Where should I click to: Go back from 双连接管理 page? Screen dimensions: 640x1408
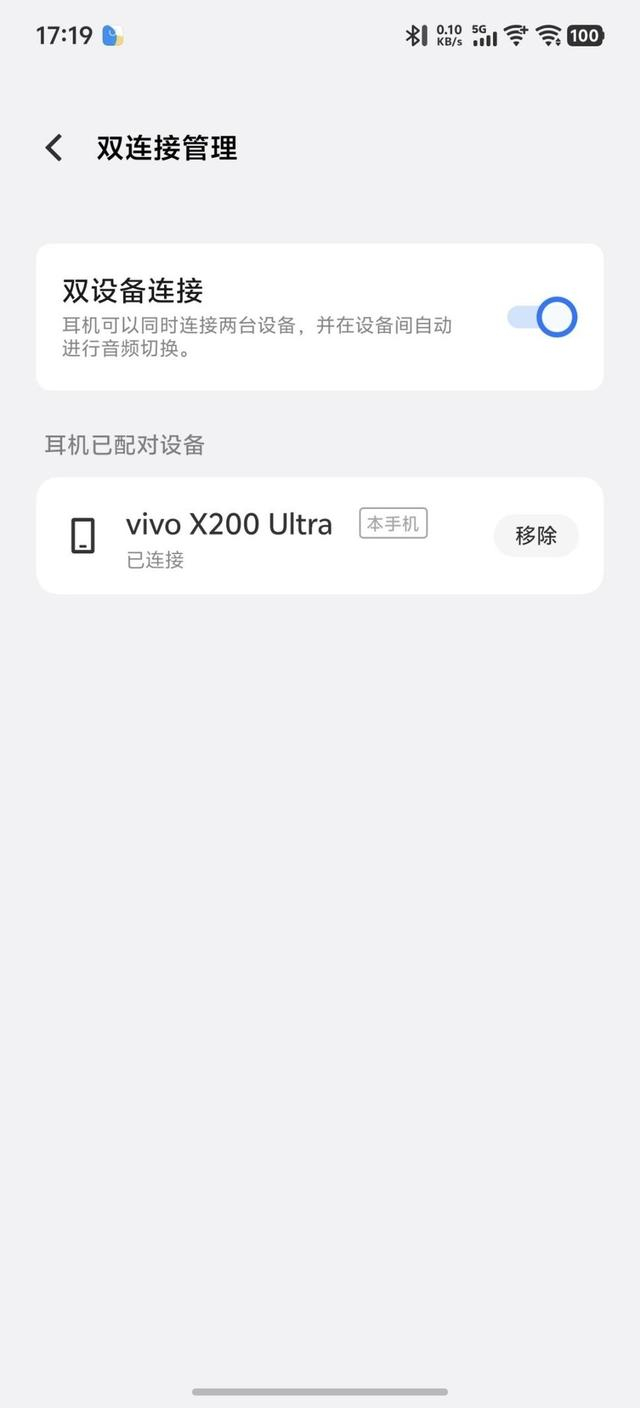click(54, 148)
